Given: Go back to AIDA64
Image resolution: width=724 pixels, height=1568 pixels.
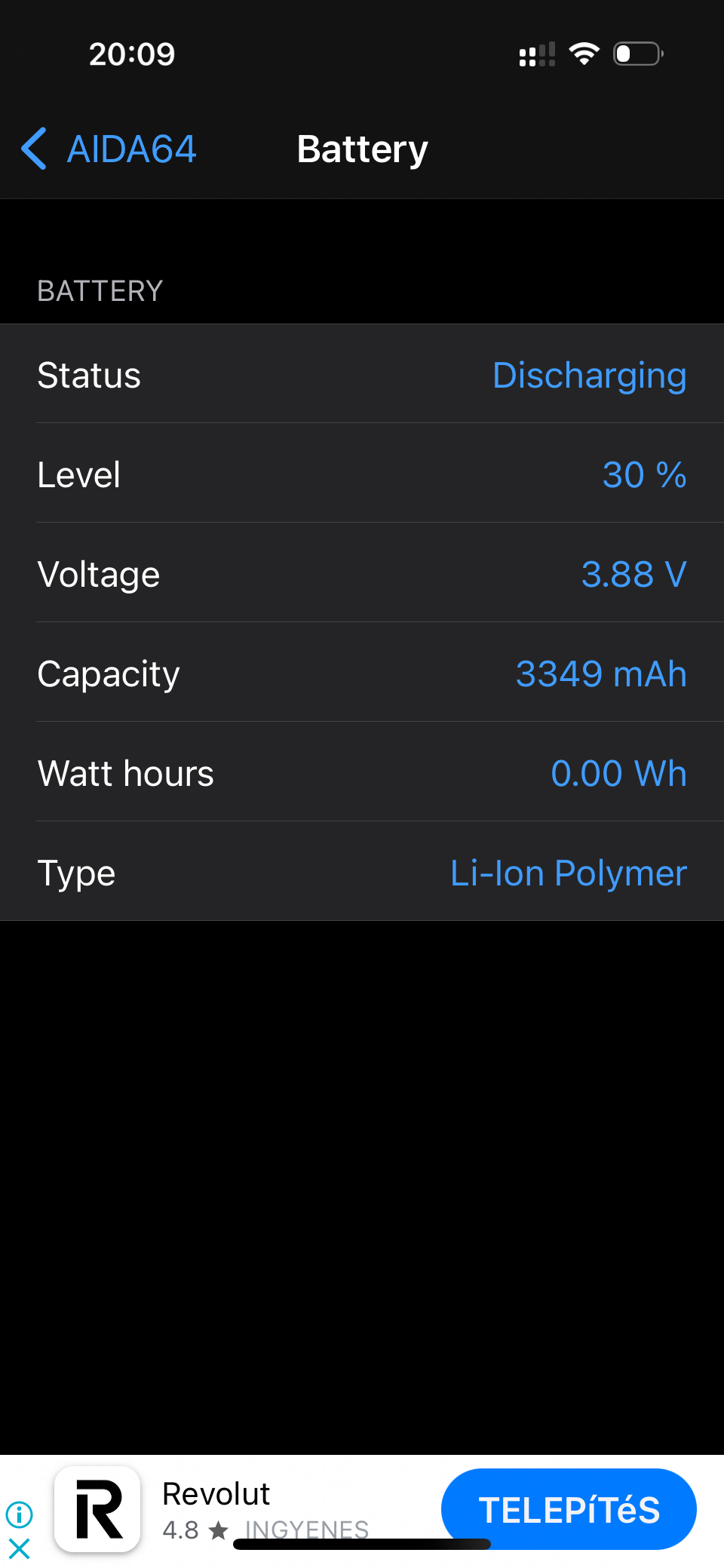Looking at the screenshot, I should [109, 149].
